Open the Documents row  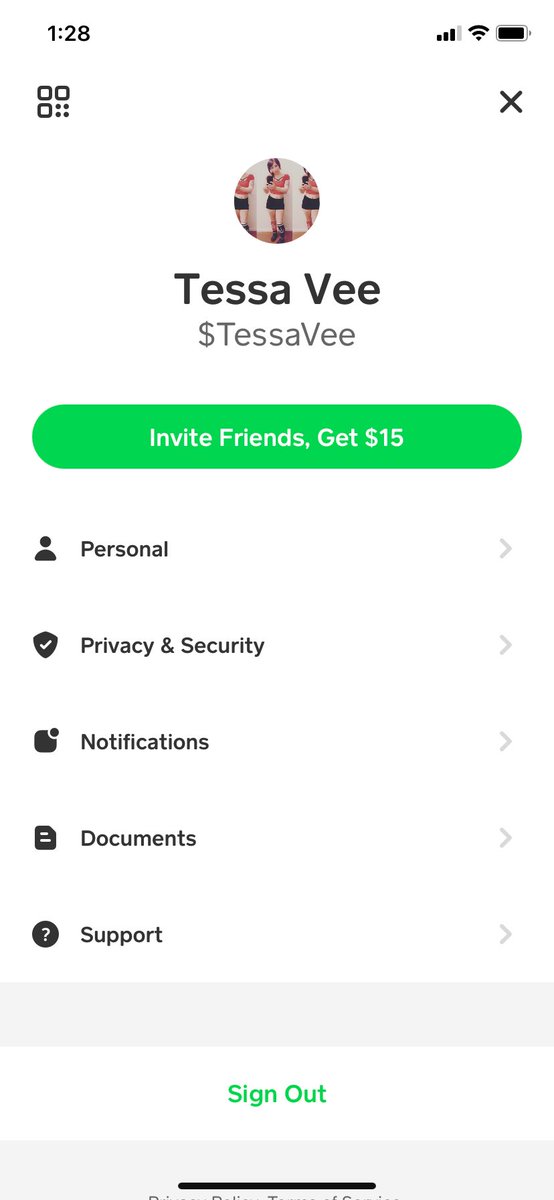pos(277,838)
